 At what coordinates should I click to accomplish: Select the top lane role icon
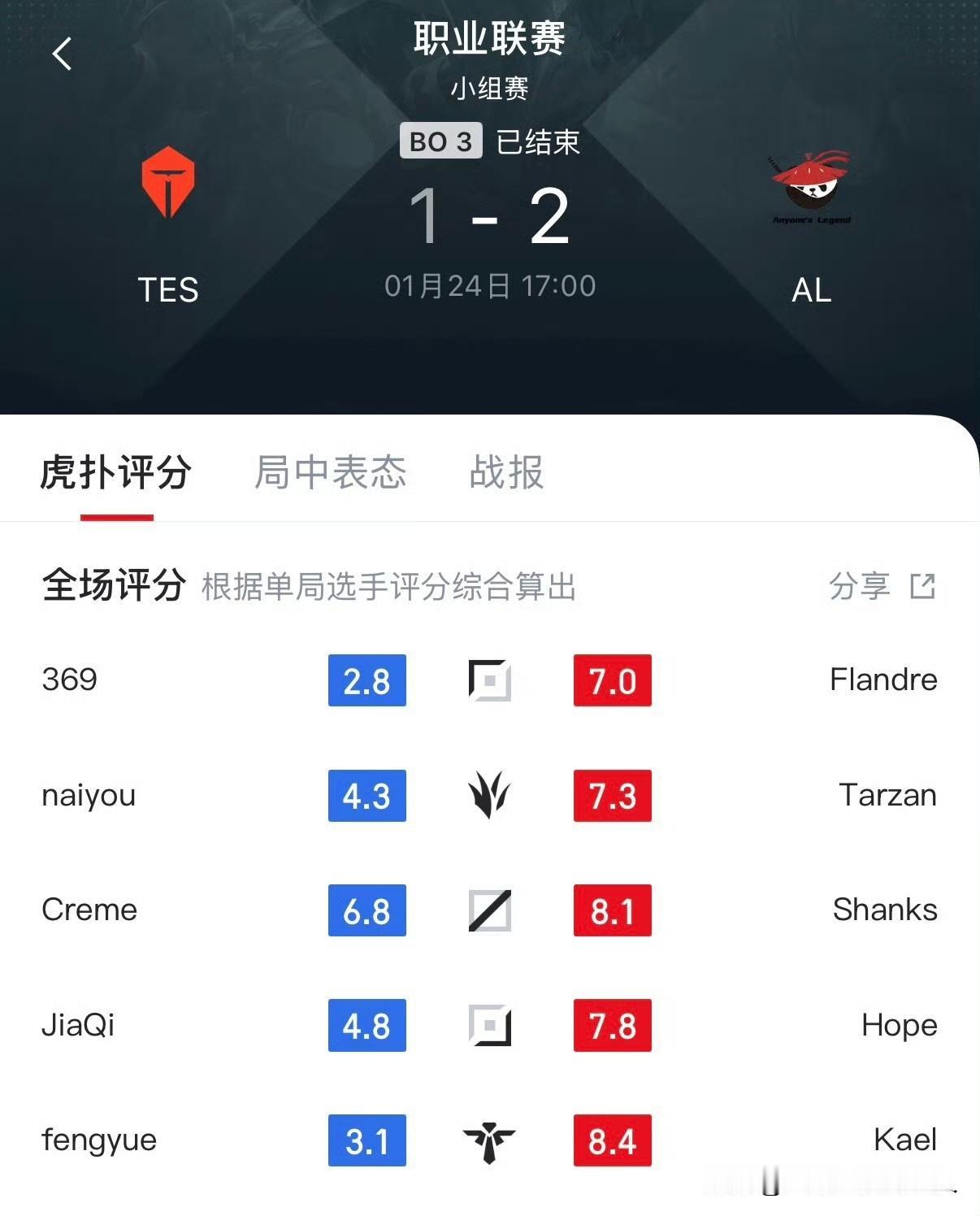tap(489, 681)
